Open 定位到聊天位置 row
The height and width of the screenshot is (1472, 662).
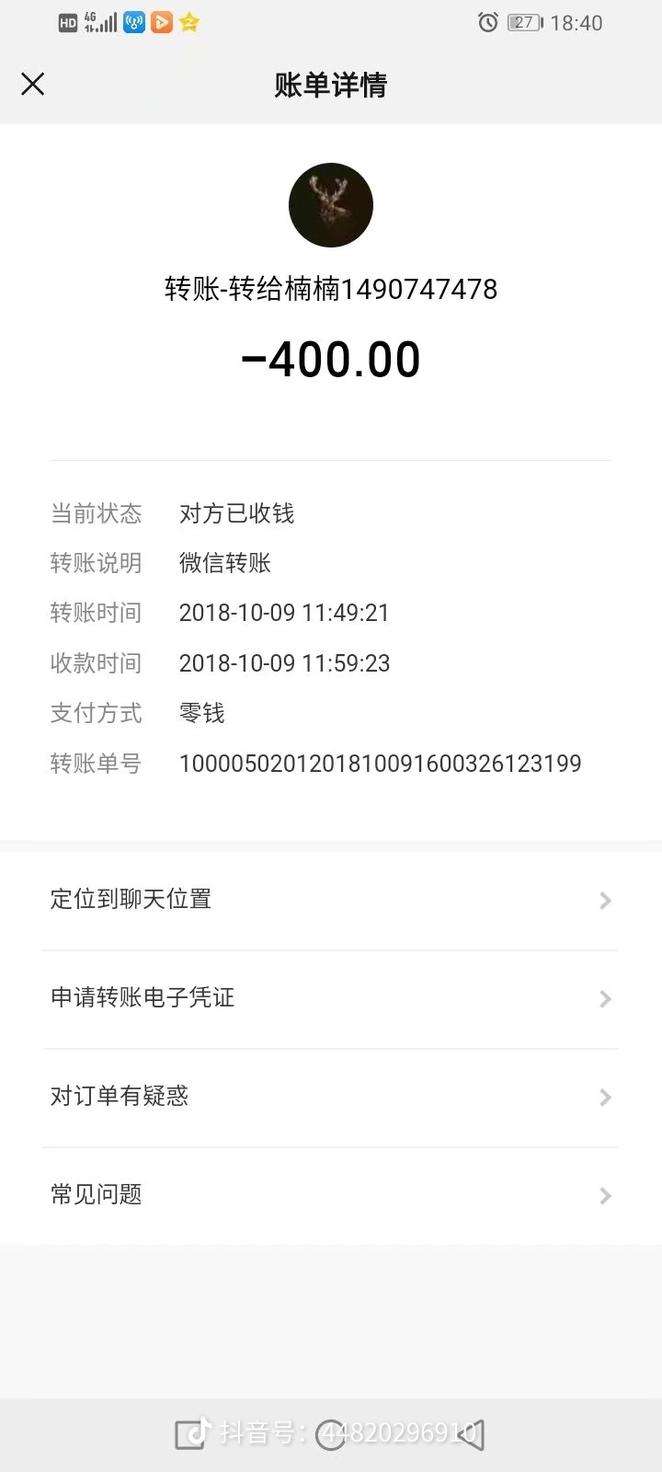[x=330, y=899]
